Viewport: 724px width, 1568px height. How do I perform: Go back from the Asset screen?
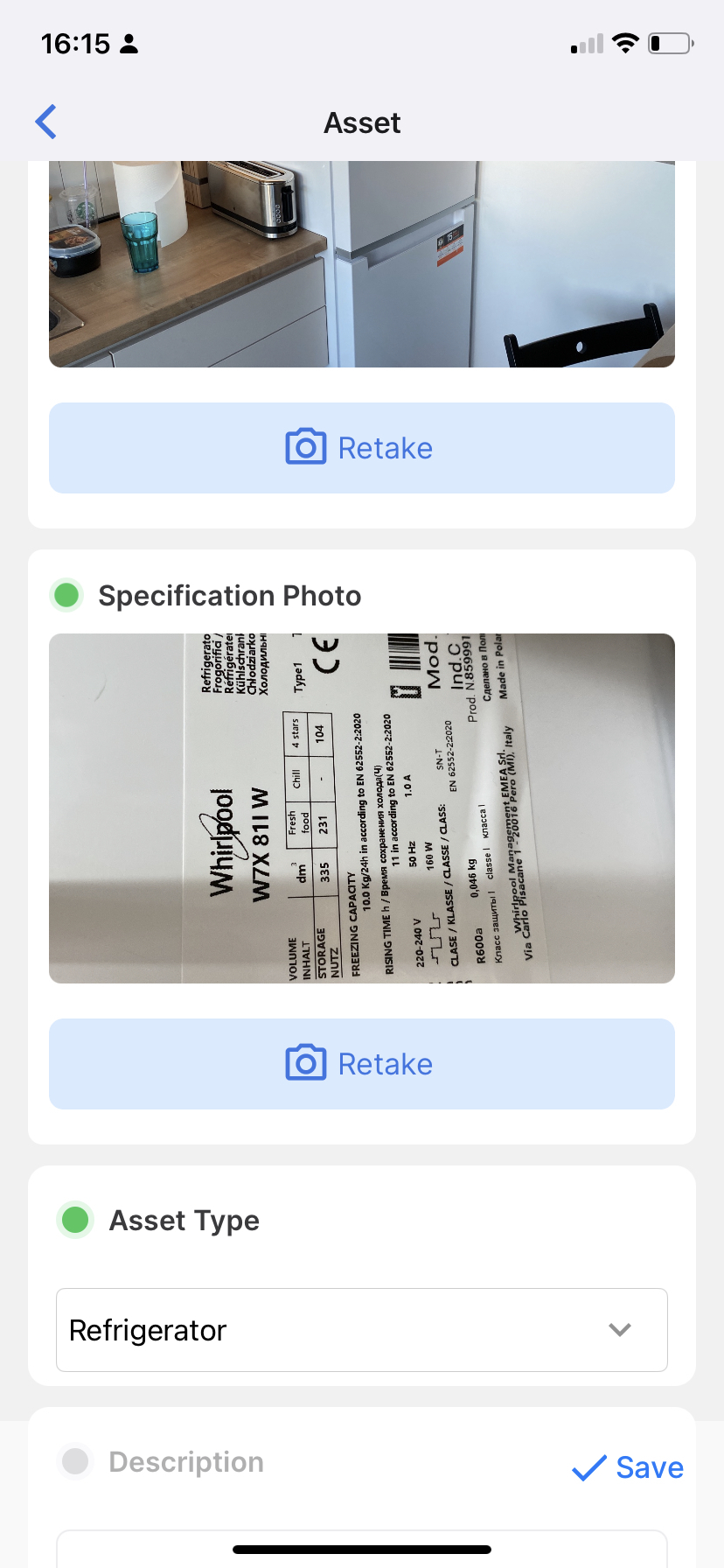coord(46,122)
